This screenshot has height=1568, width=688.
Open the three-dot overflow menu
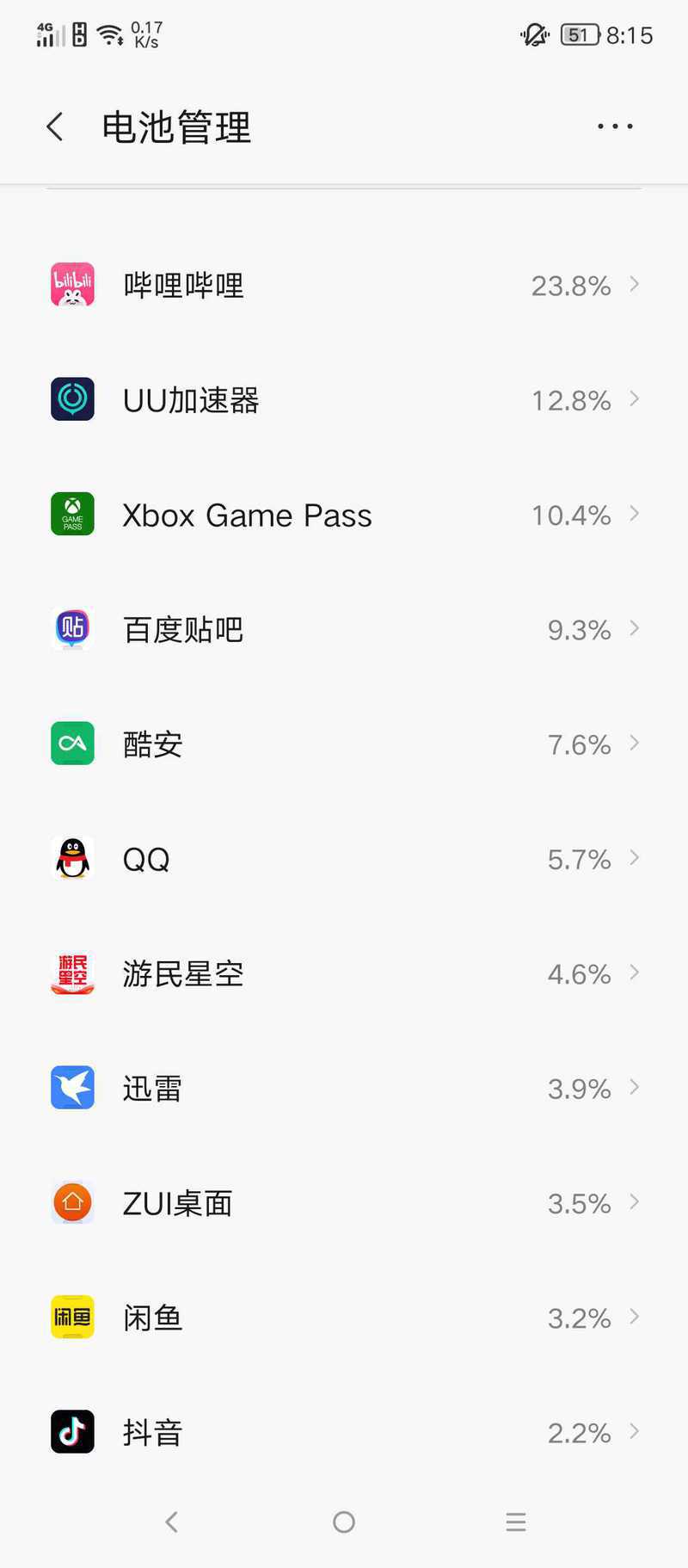point(615,127)
